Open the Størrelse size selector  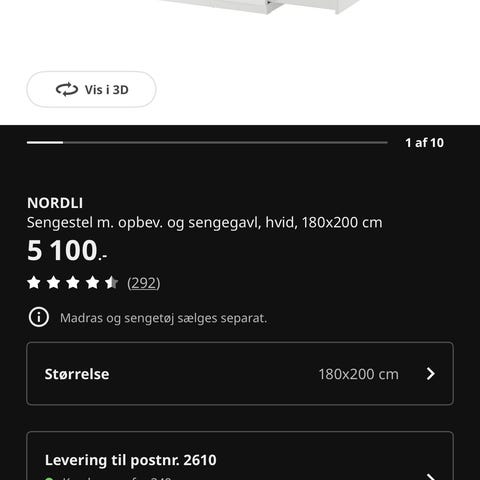pyautogui.click(x=240, y=374)
